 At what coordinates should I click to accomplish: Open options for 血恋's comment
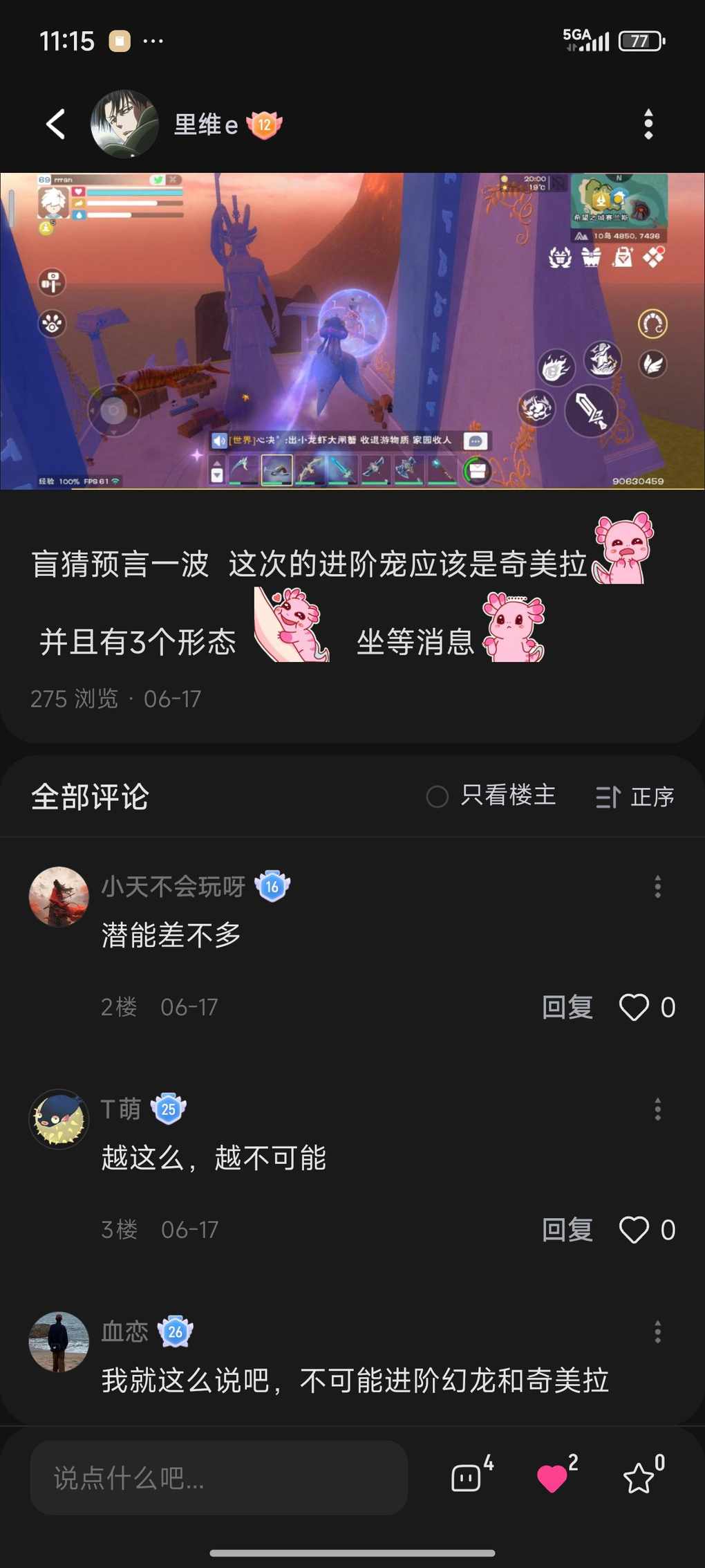657,1332
